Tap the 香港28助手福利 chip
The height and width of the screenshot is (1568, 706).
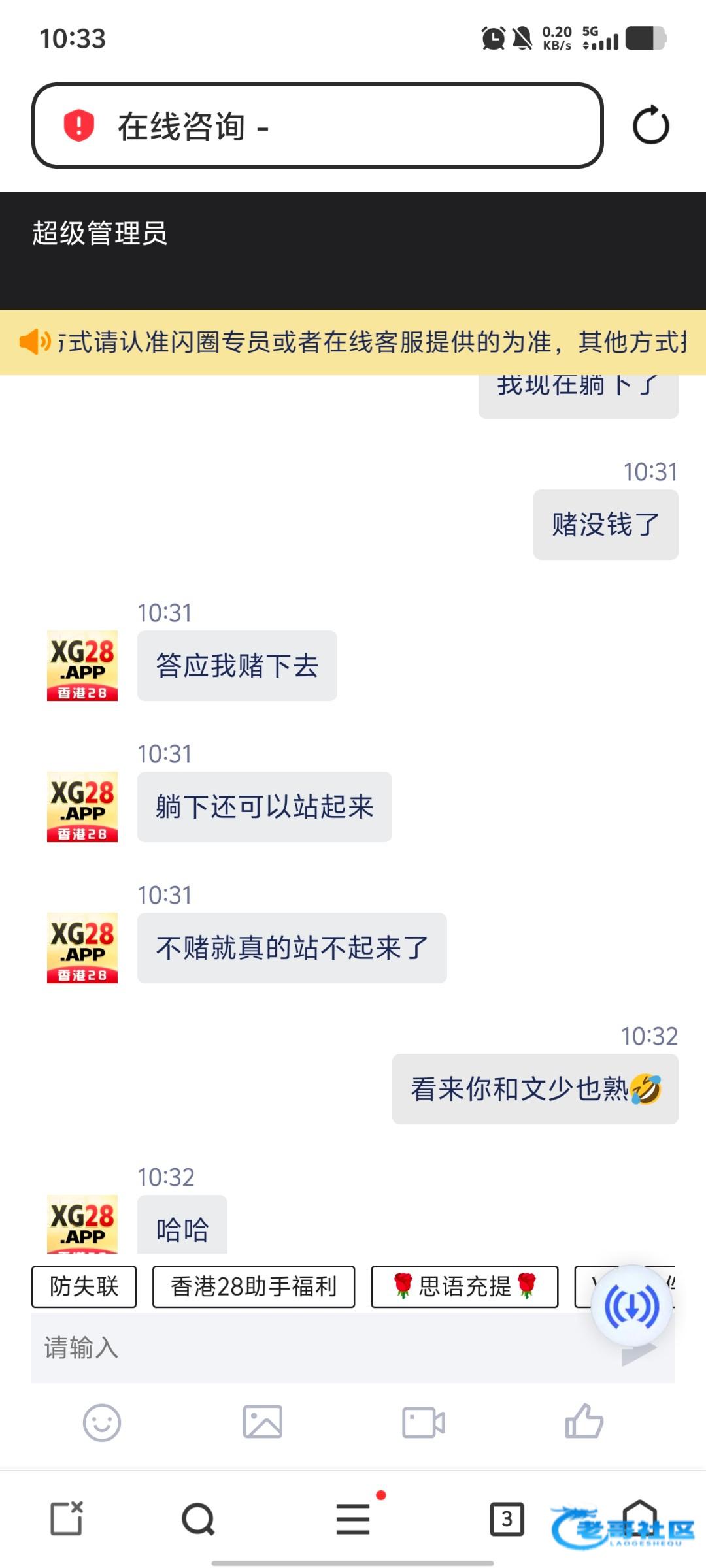click(254, 1286)
